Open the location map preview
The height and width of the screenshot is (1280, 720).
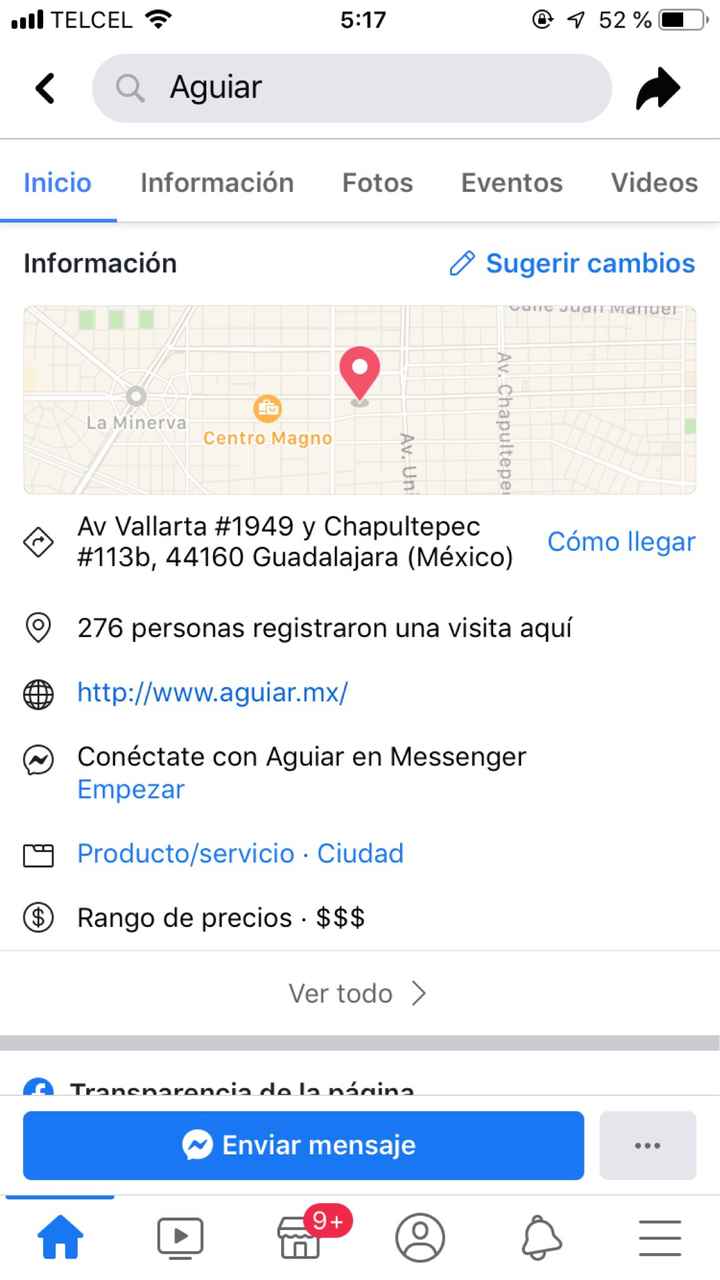[360, 400]
